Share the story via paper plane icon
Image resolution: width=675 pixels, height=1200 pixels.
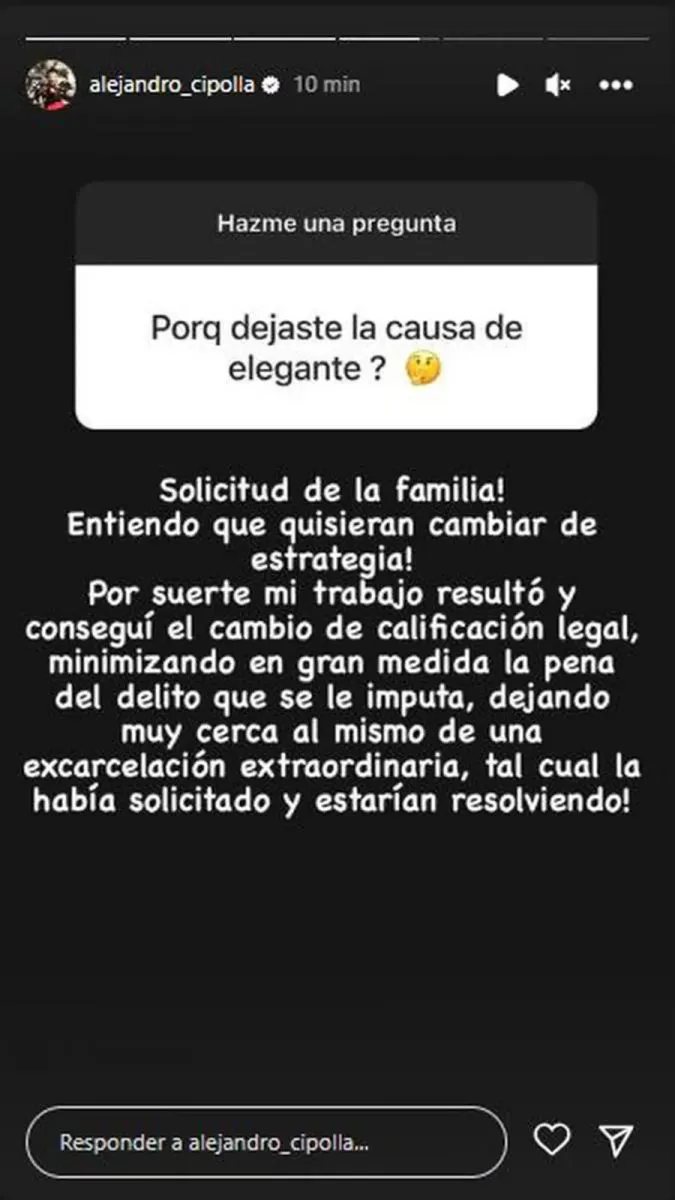coord(616,1140)
